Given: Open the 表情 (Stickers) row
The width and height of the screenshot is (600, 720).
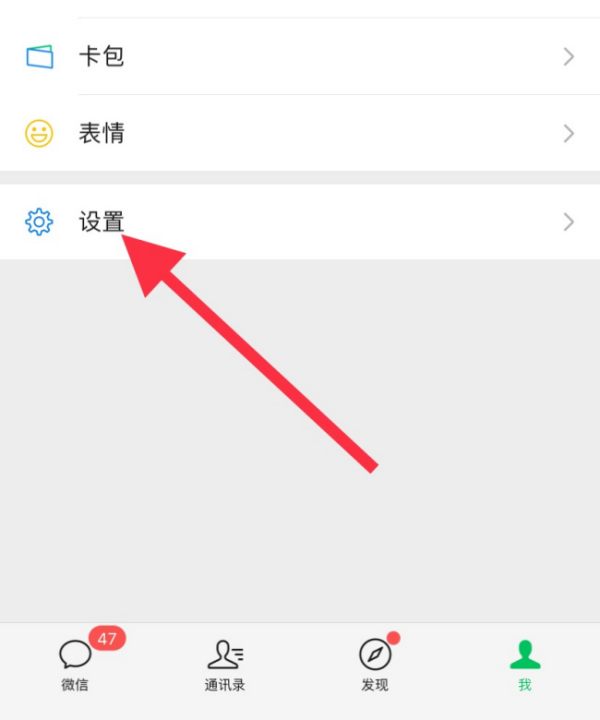Looking at the screenshot, I should click(x=300, y=133).
